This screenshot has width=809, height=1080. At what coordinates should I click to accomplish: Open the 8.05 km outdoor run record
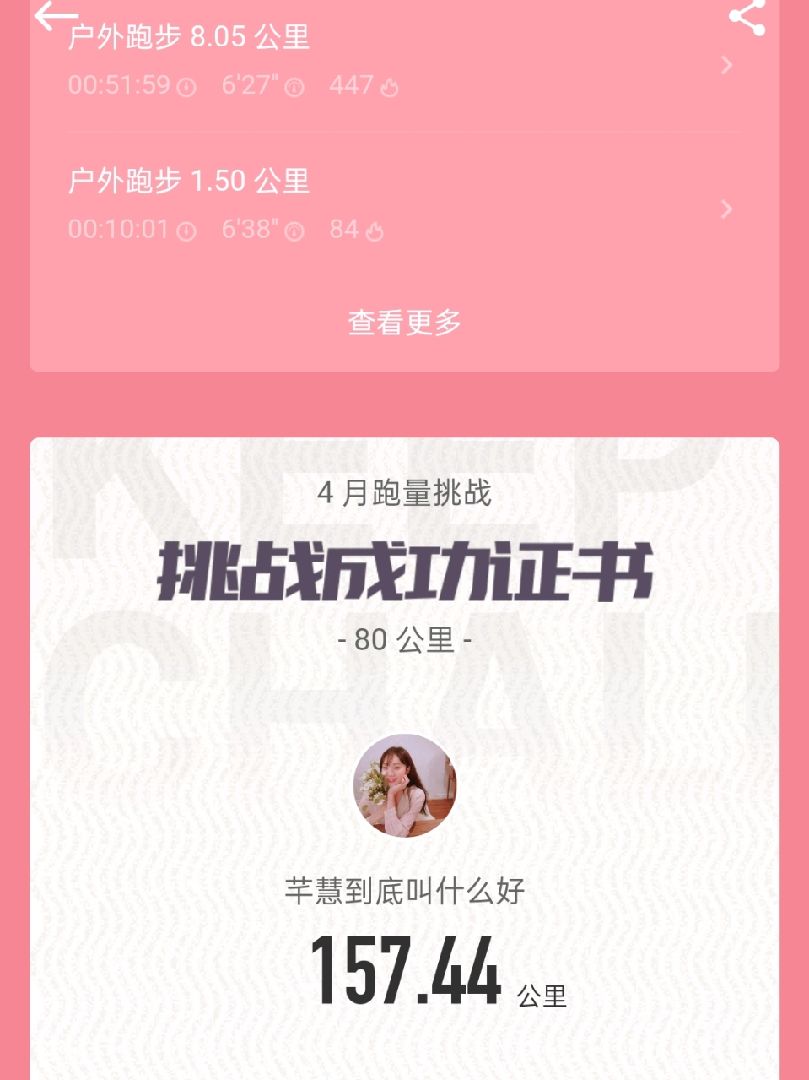click(400, 63)
